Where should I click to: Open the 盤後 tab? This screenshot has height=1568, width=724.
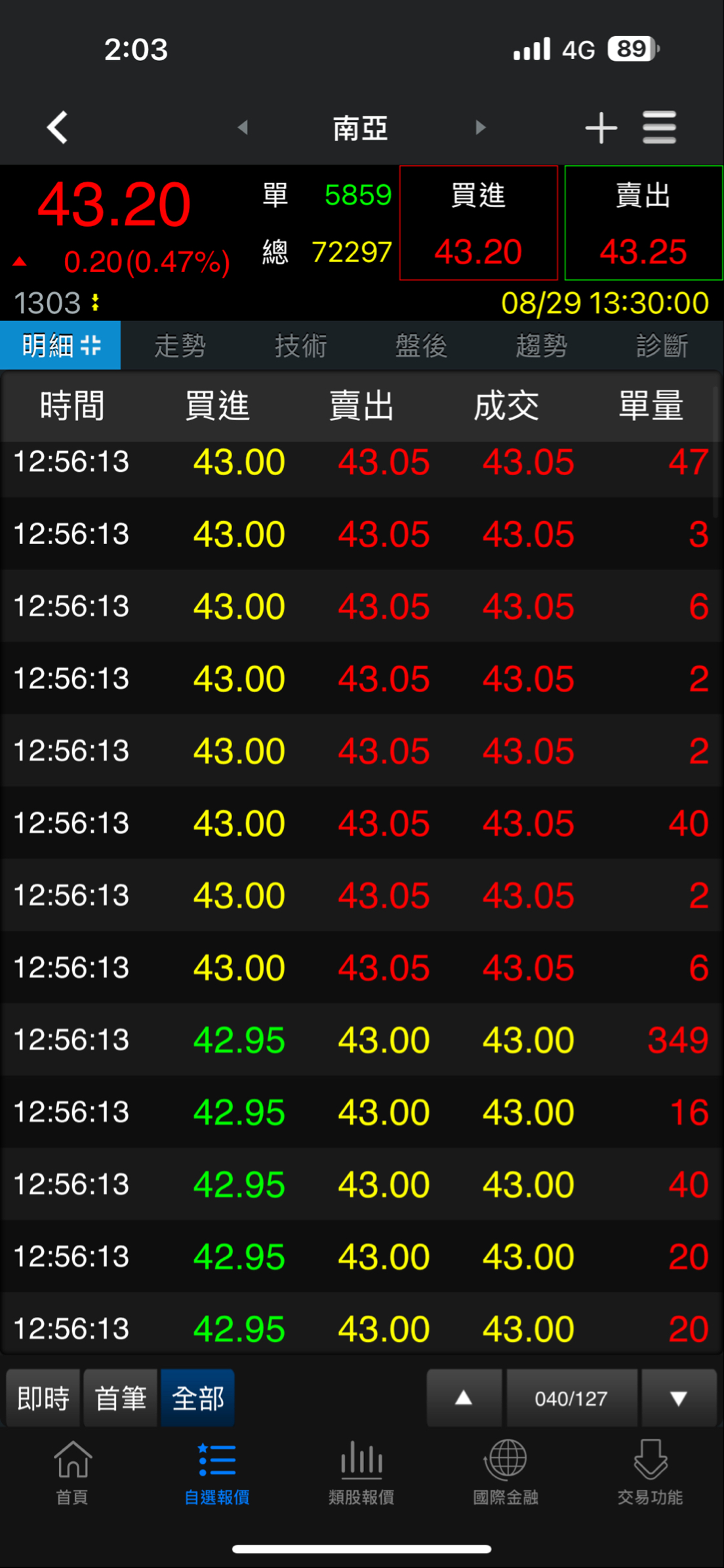tap(421, 345)
